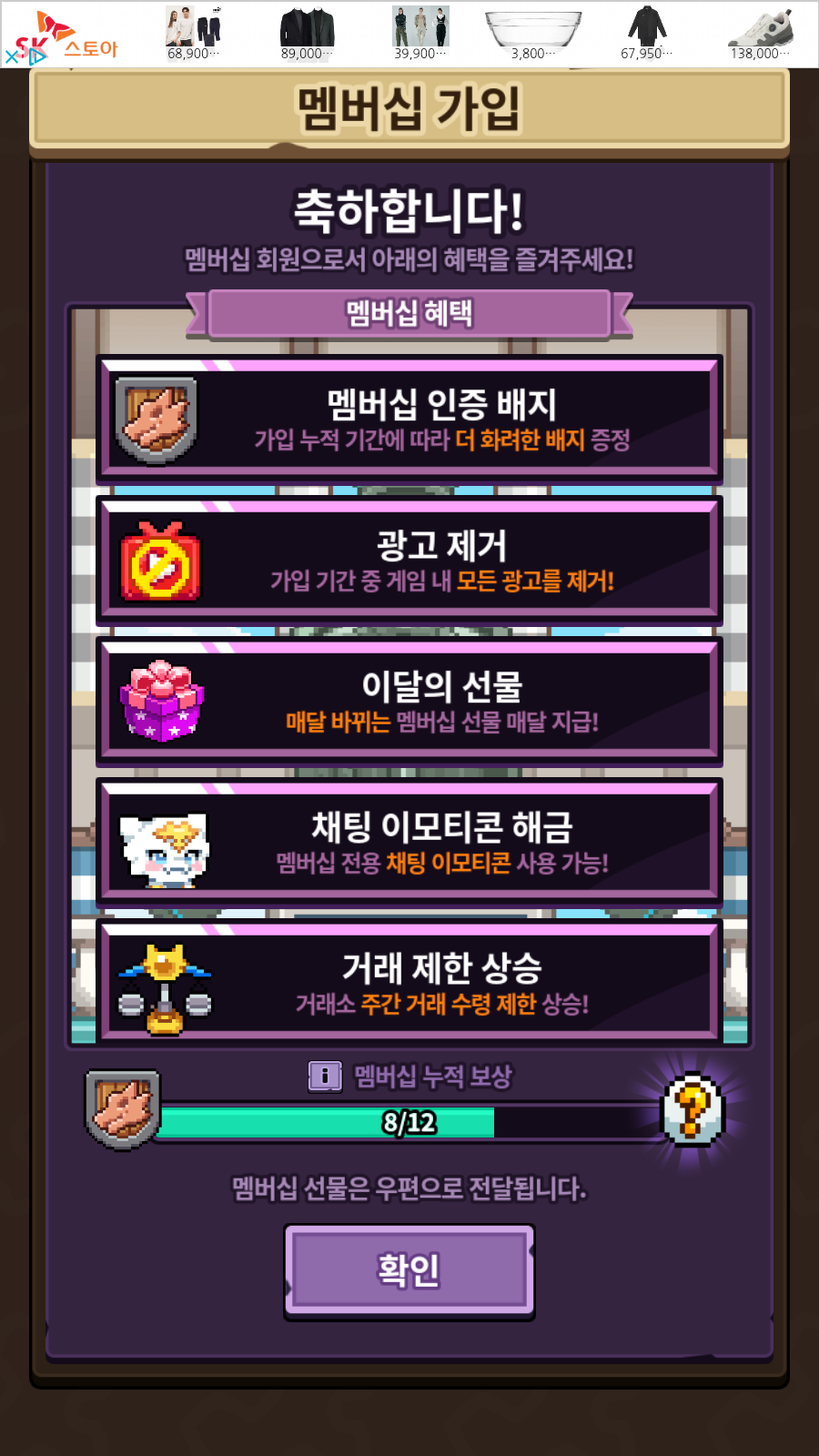Screen dimensions: 819x1456
Task: Open the 89,000 jacket ad item
Action: (307, 34)
